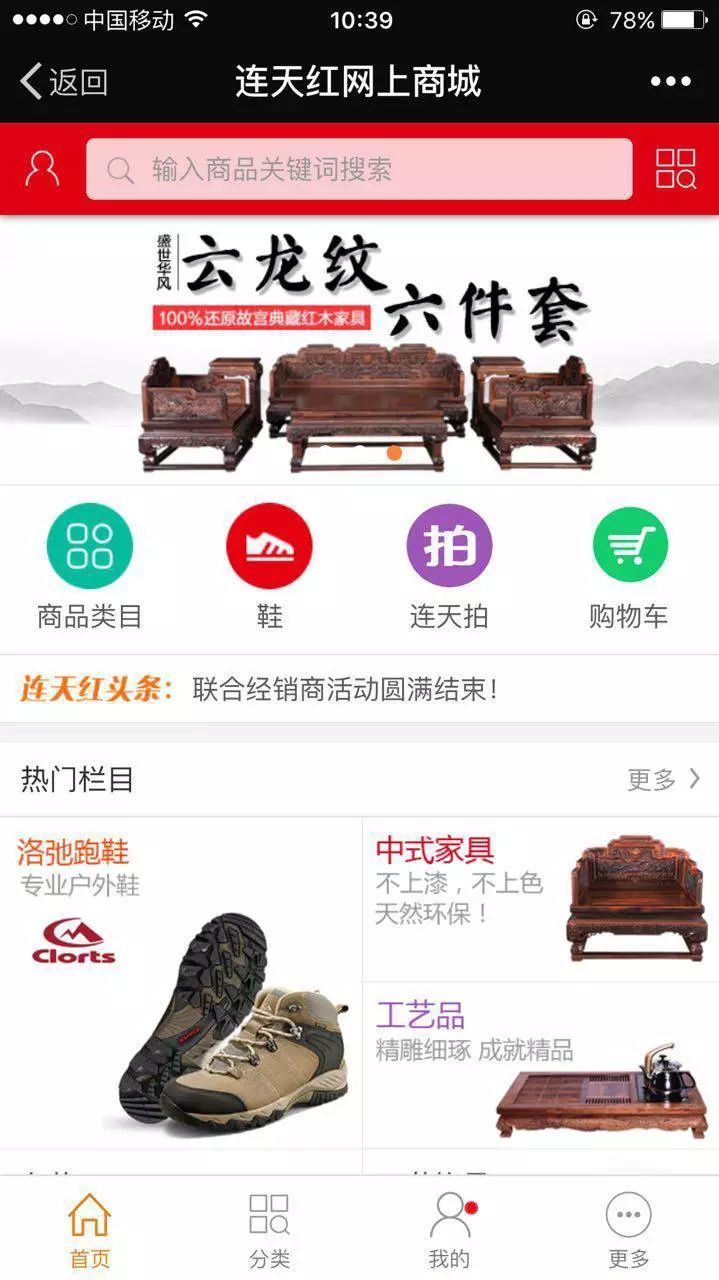Viewport: 719px width, 1280px height.
Task: Open the 云龙纹六件套 furniture banner
Action: [359, 350]
